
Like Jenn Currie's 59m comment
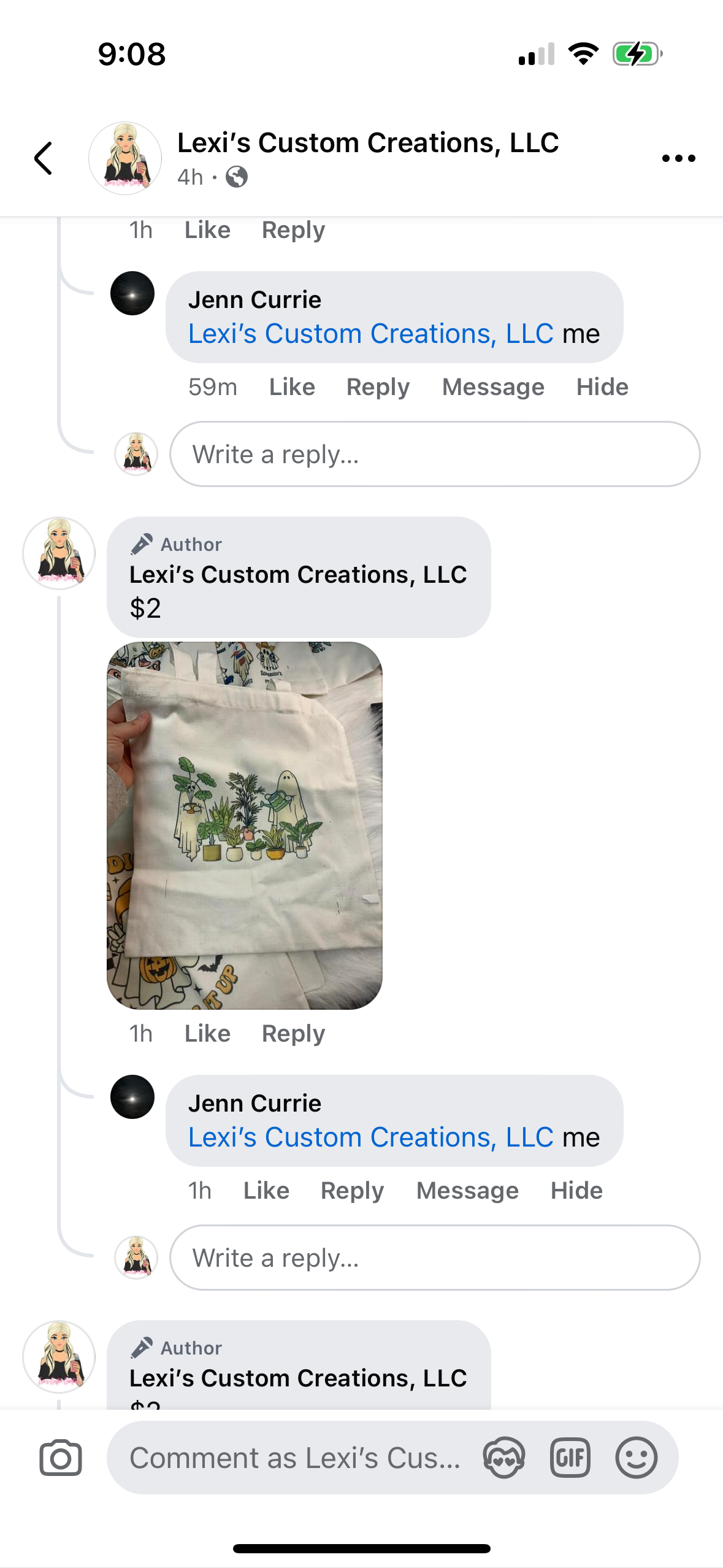(292, 387)
